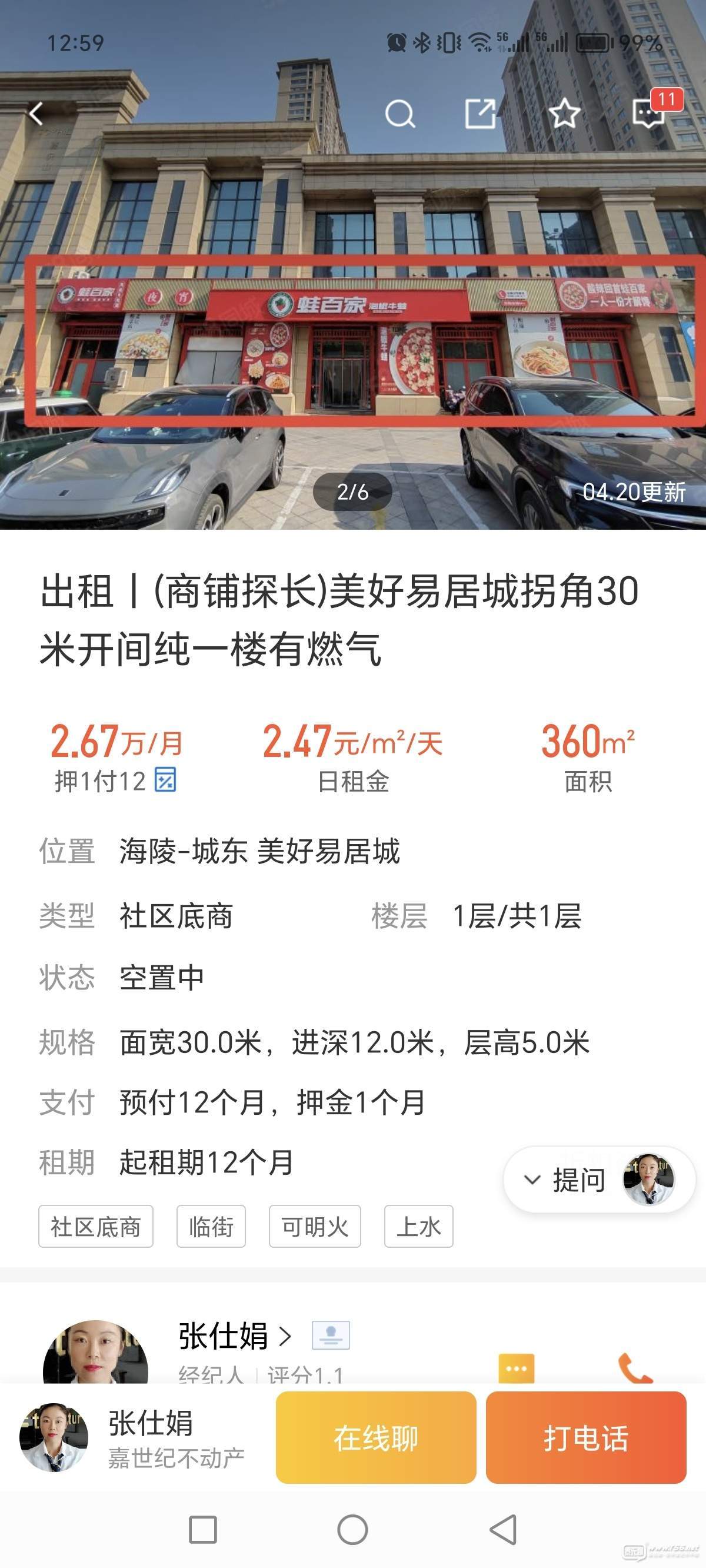Select the 社区底商 tag chip
The image size is (706, 1568).
point(95,1227)
